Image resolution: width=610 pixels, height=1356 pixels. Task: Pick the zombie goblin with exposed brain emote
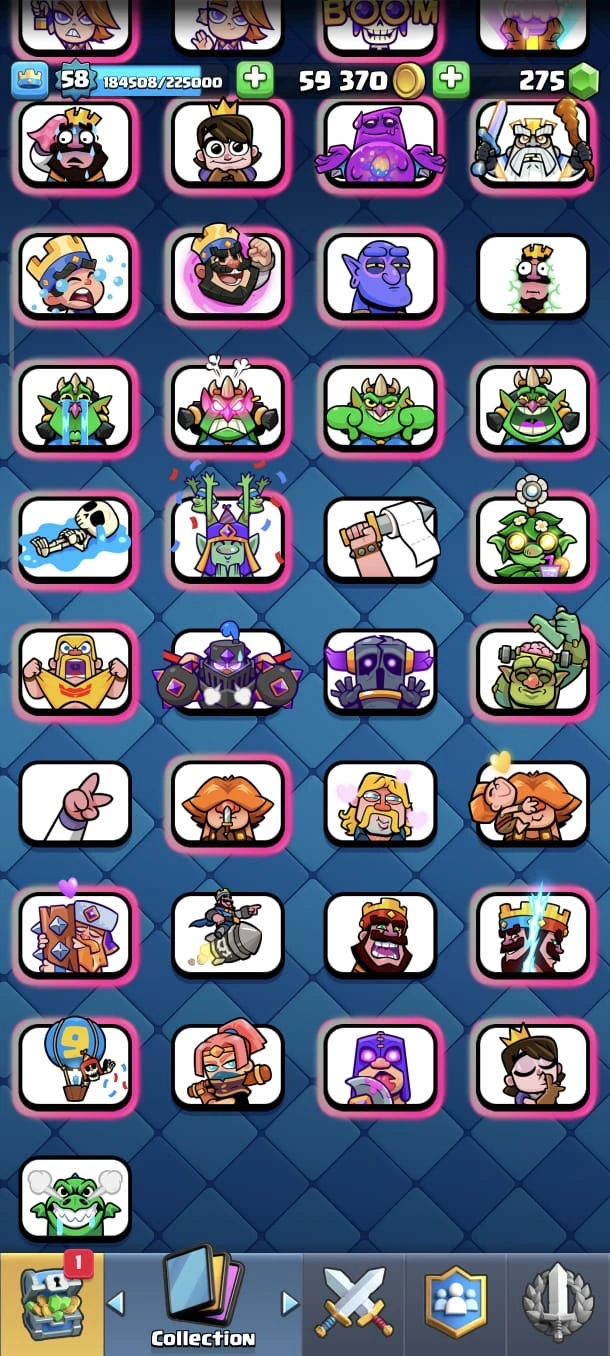(x=533, y=671)
